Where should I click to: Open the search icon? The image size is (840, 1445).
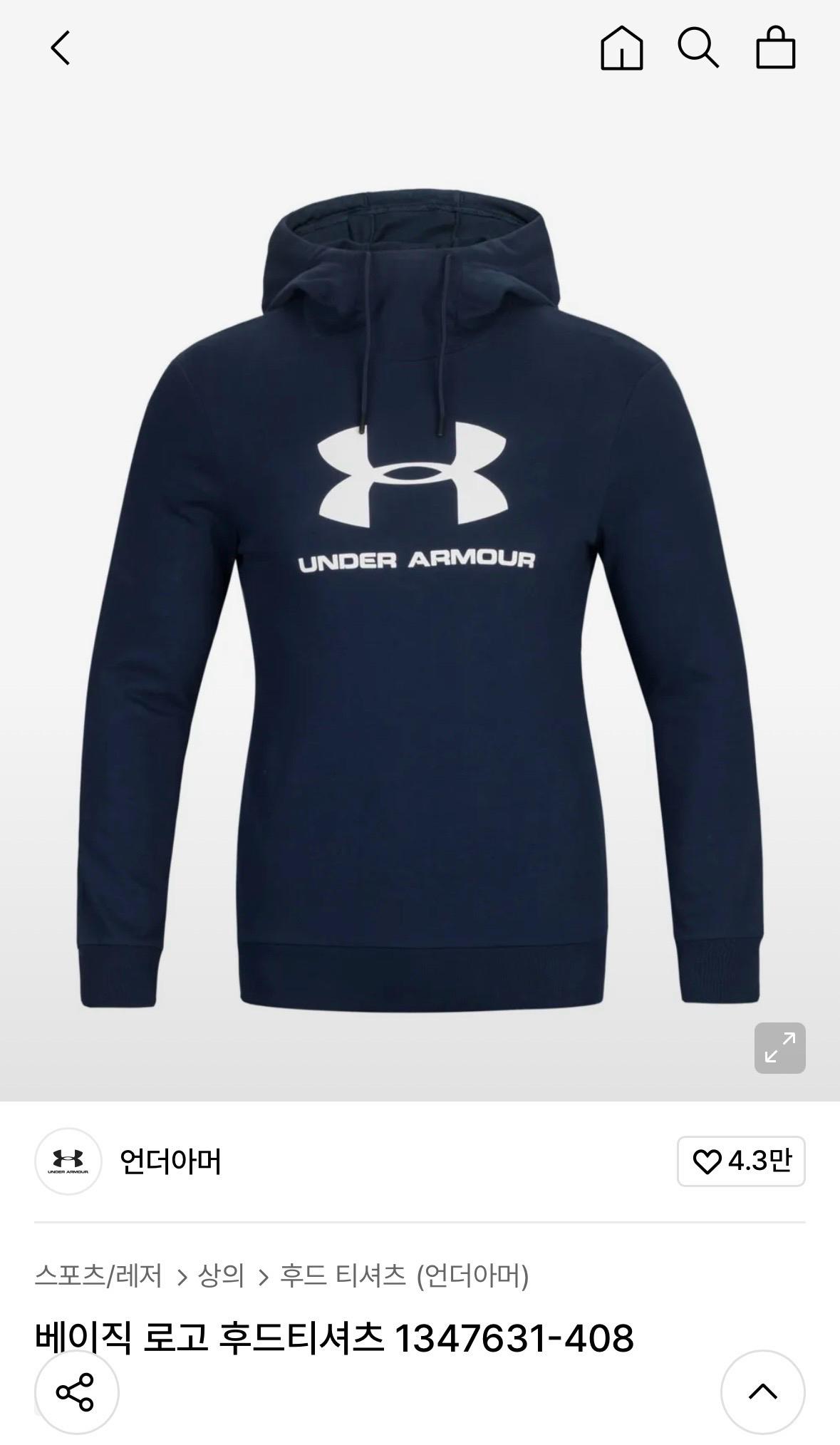(x=698, y=48)
